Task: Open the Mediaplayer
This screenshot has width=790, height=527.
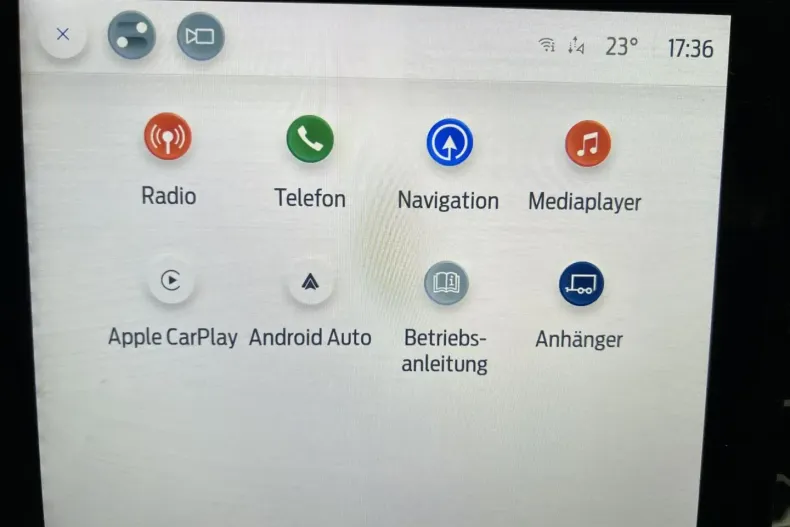Action: [x=587, y=144]
